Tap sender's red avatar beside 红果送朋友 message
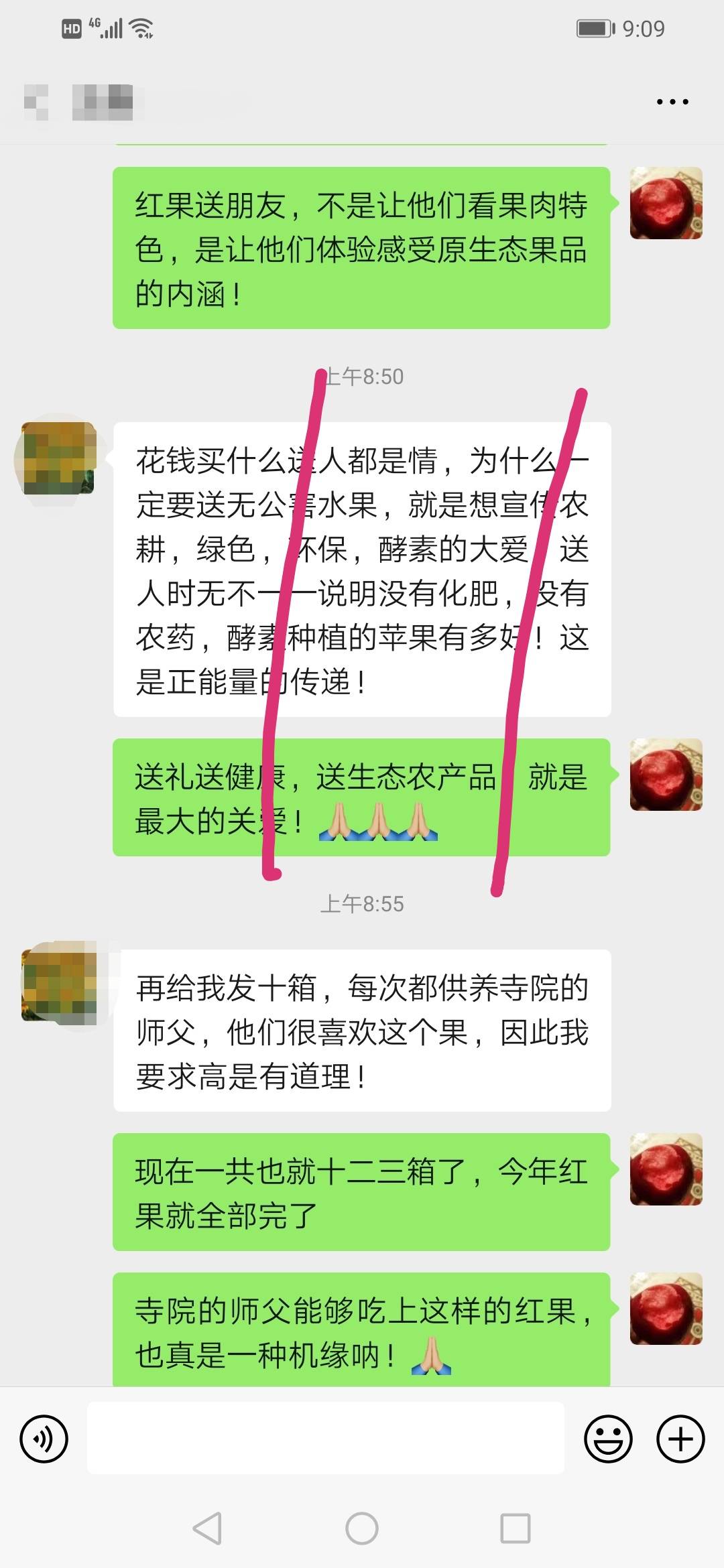This screenshot has width=724, height=1568. 666,203
